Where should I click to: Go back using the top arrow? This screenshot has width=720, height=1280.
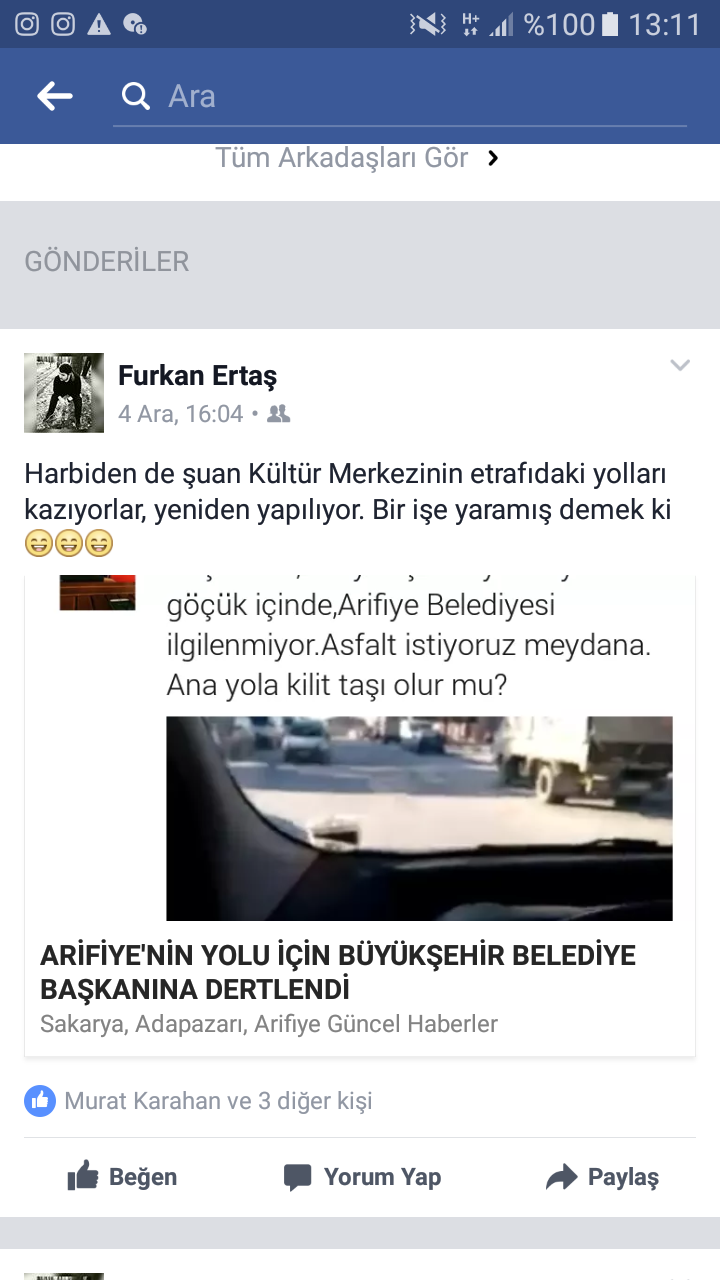coord(55,96)
